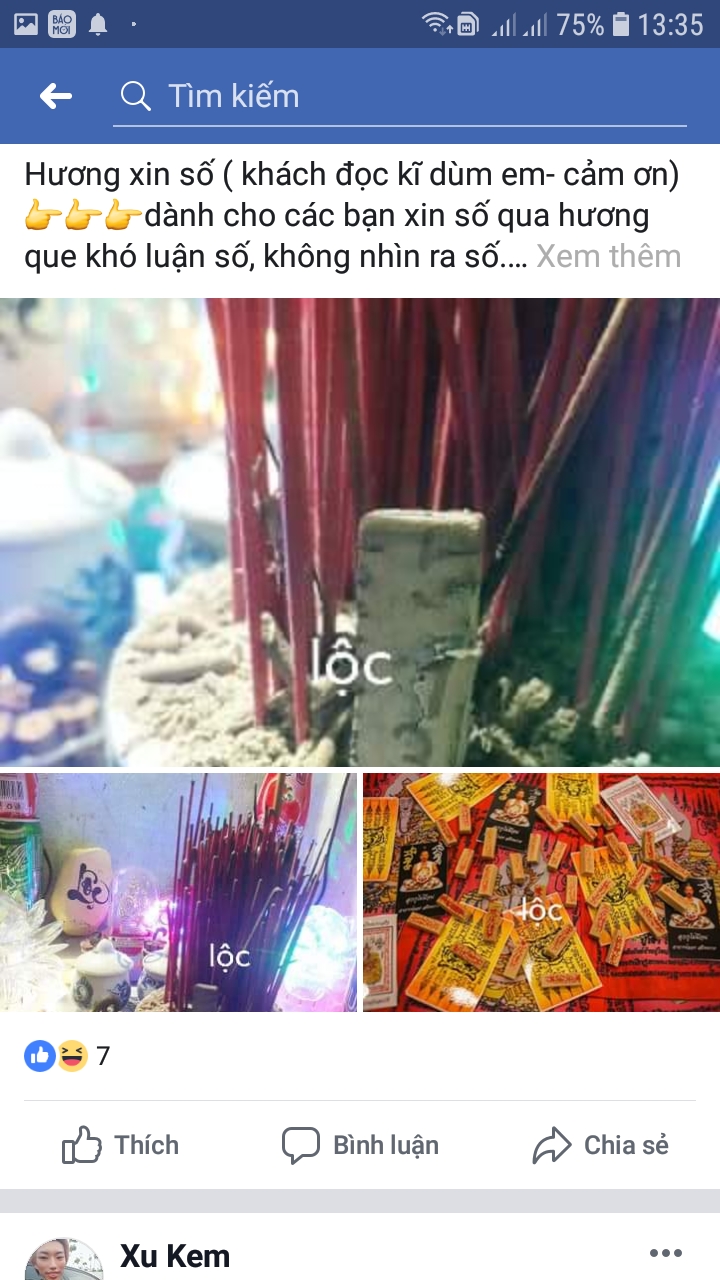Open the yellow amulet cards photo

pyautogui.click(x=541, y=892)
